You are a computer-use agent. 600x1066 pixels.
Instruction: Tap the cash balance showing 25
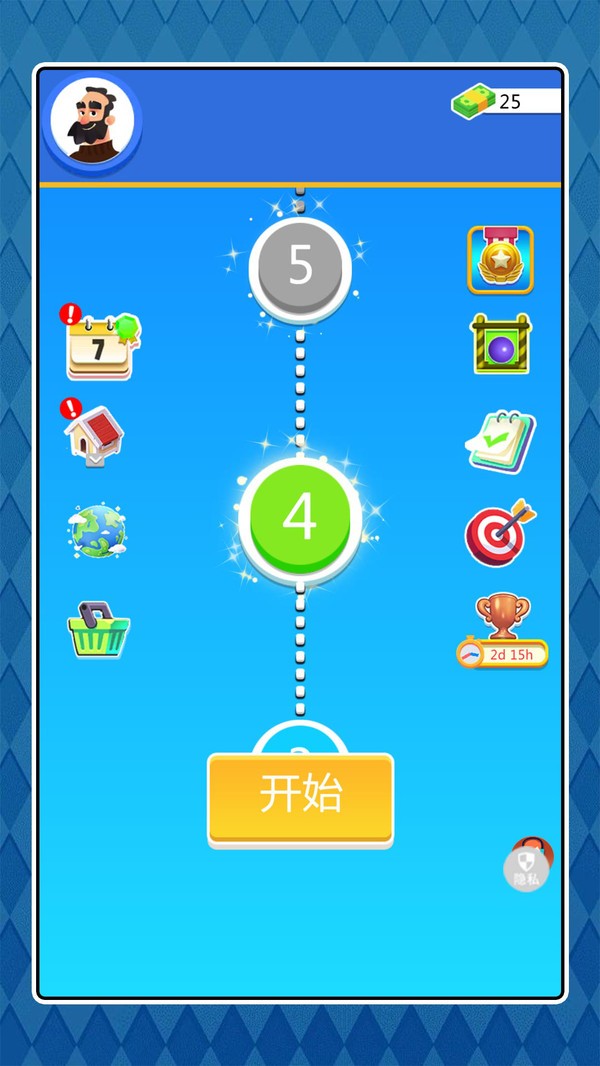(507, 101)
